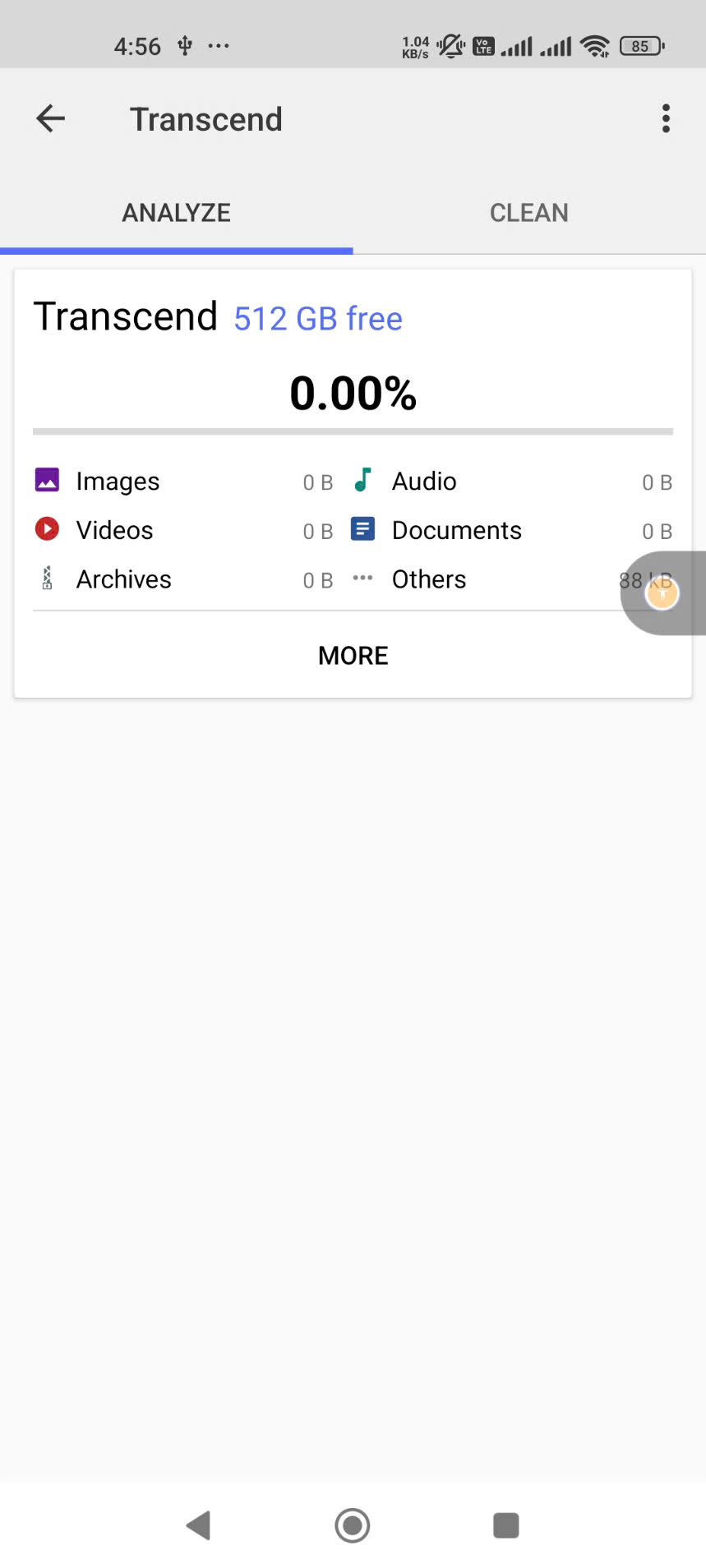The height and width of the screenshot is (1568, 706).
Task: Go back using the app bar arrow
Action: coord(50,118)
